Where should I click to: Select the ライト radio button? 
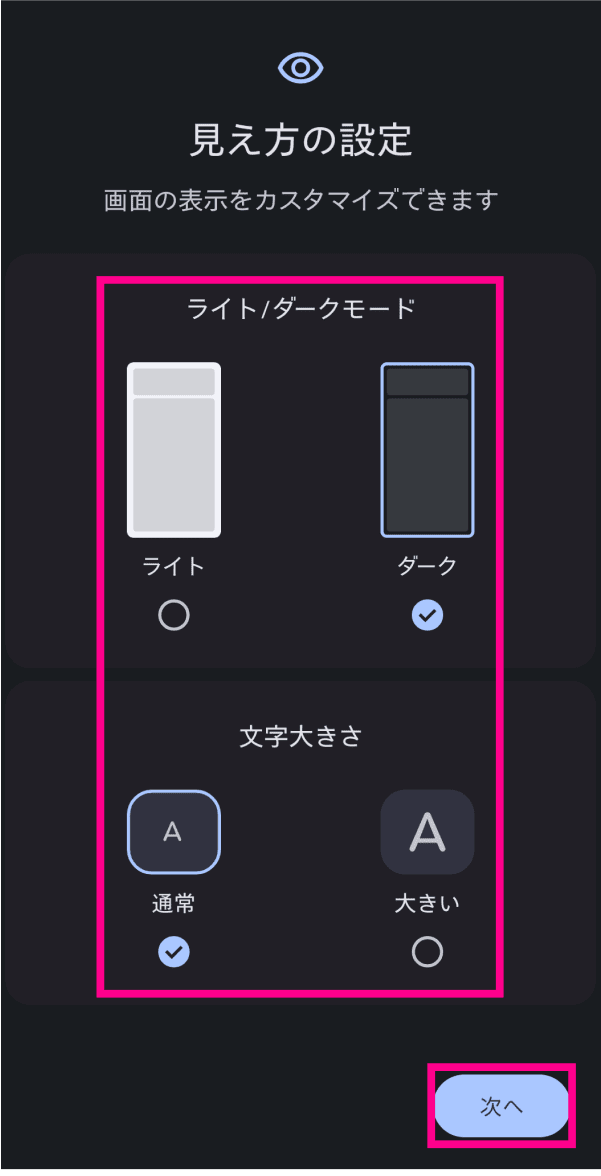click(x=174, y=615)
